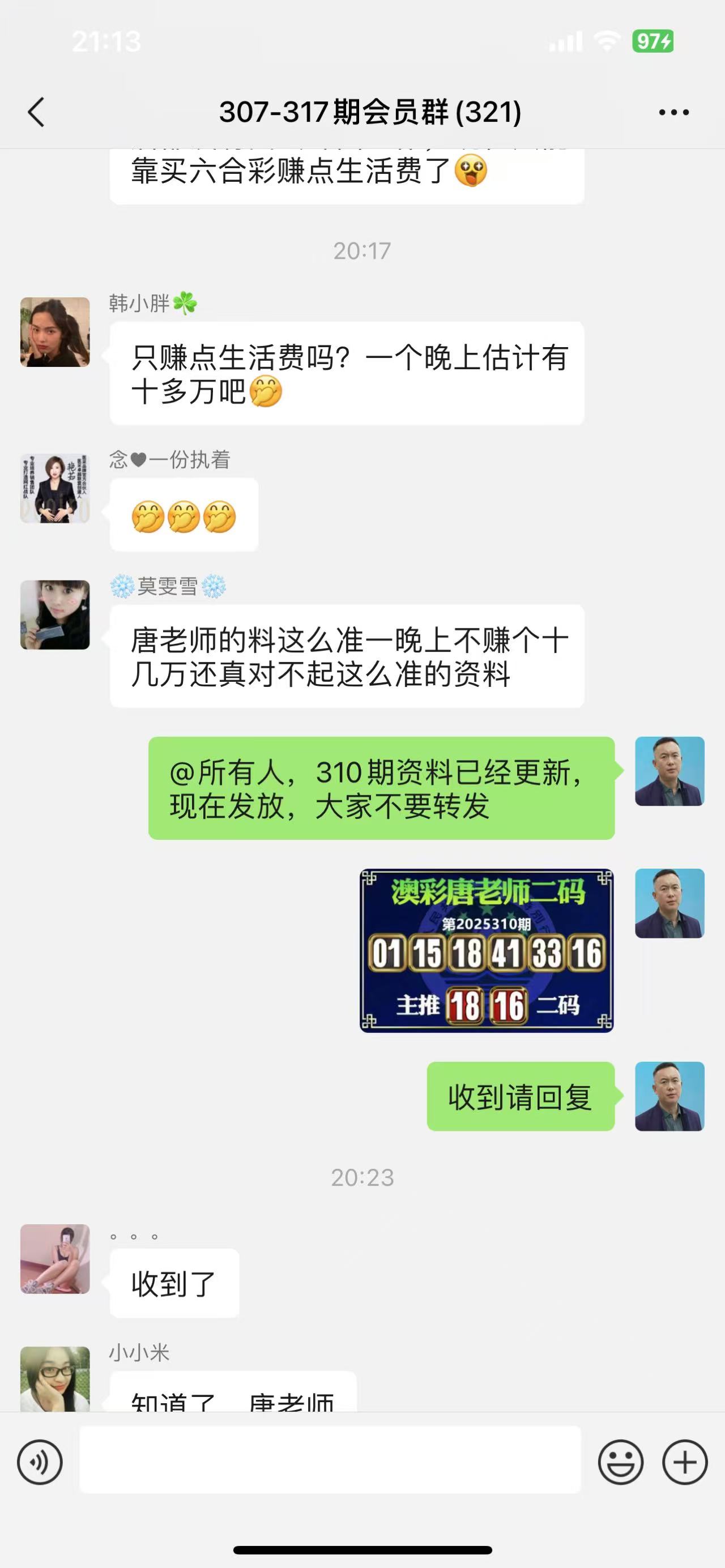Focus the message text field
This screenshot has height=1568, width=725.
coord(330,1460)
